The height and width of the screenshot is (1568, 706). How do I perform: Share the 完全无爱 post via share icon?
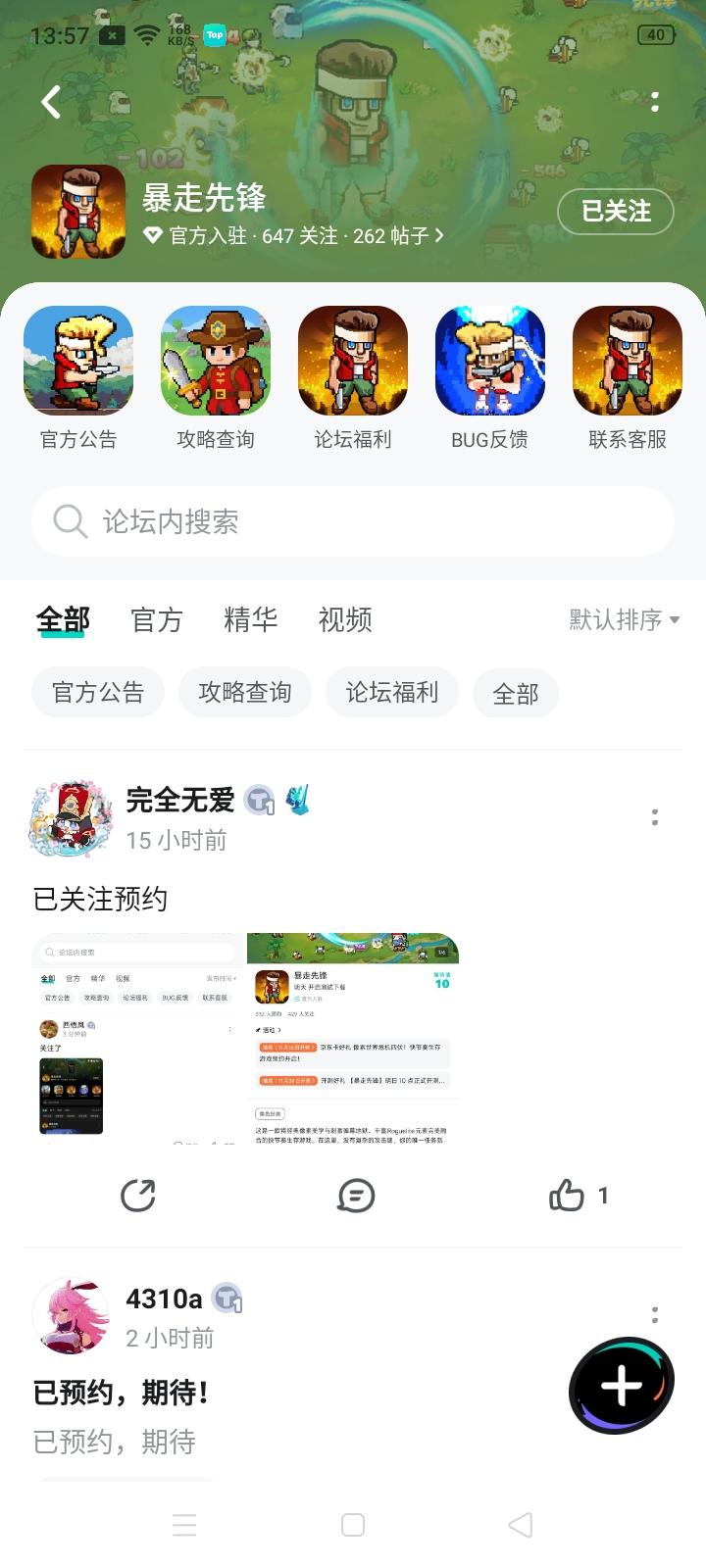pyautogui.click(x=137, y=1196)
